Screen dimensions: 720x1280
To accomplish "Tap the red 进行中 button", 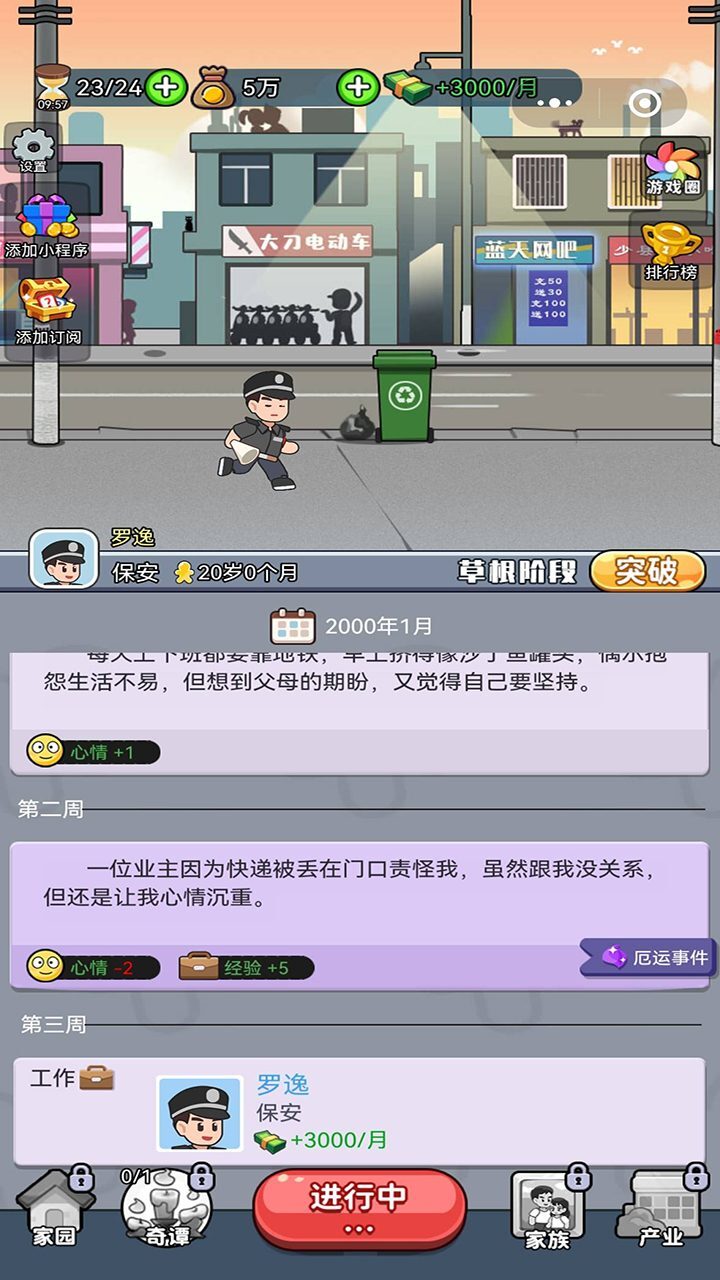I will [359, 1206].
